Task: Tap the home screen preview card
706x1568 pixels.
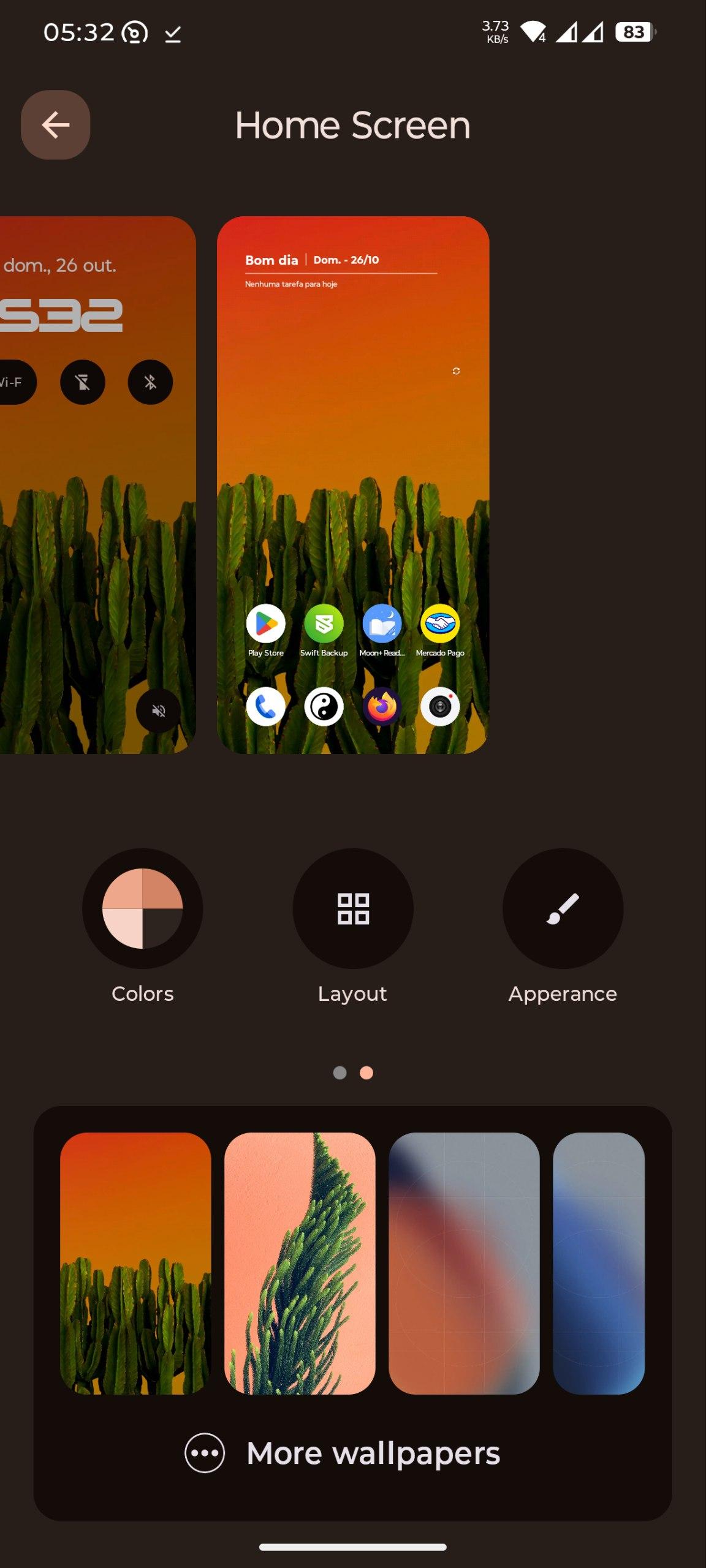Action: tap(353, 484)
